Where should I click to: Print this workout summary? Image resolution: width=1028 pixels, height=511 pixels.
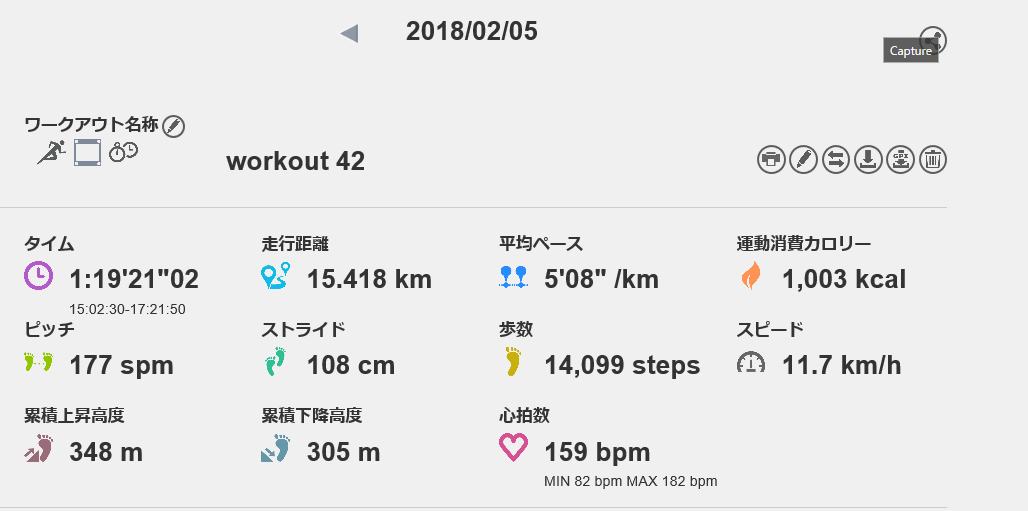771,159
